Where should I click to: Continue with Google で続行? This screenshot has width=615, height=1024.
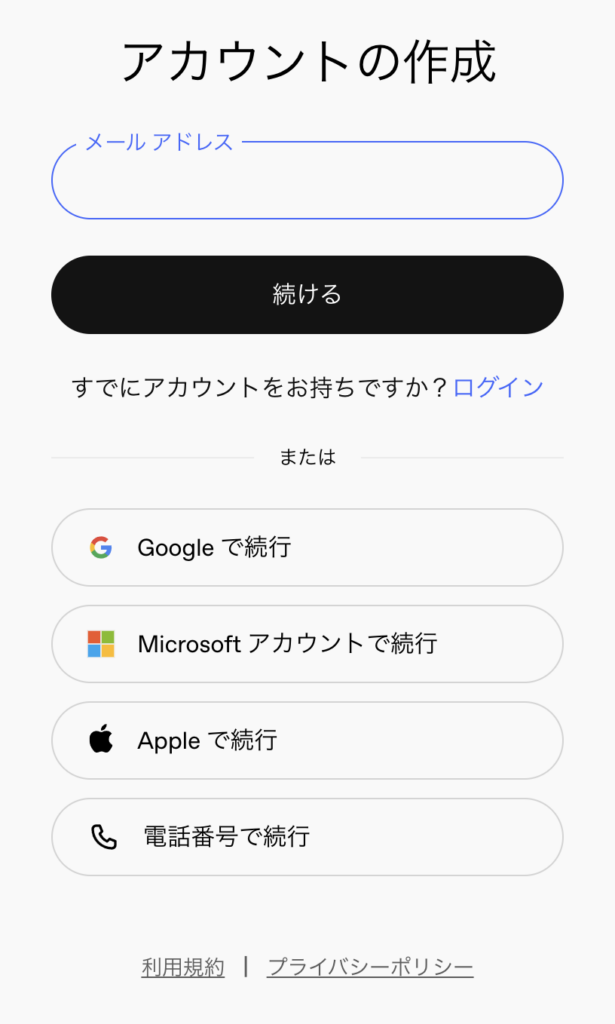tap(307, 547)
